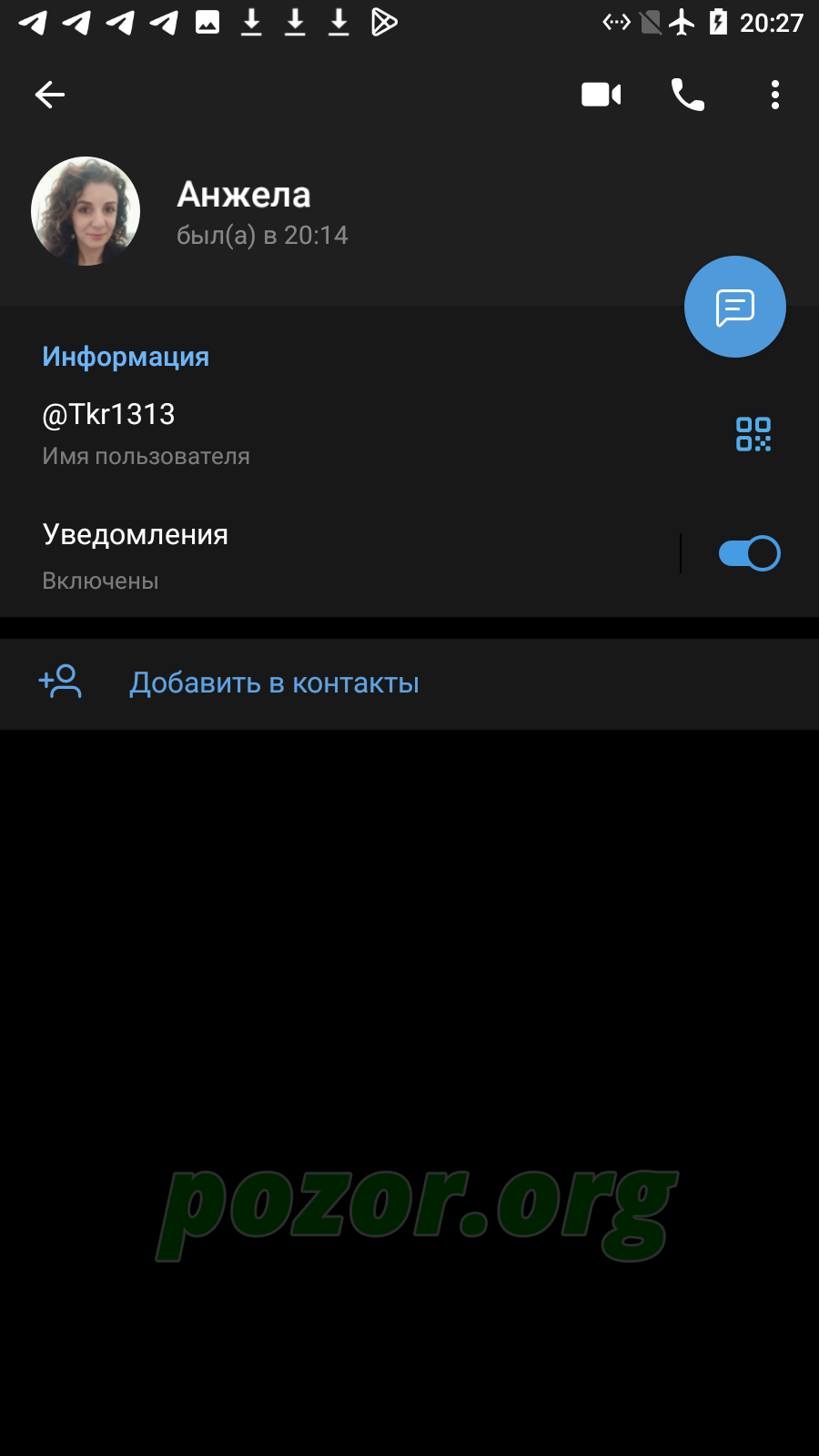Turn off the Уведомления switch

click(x=749, y=553)
